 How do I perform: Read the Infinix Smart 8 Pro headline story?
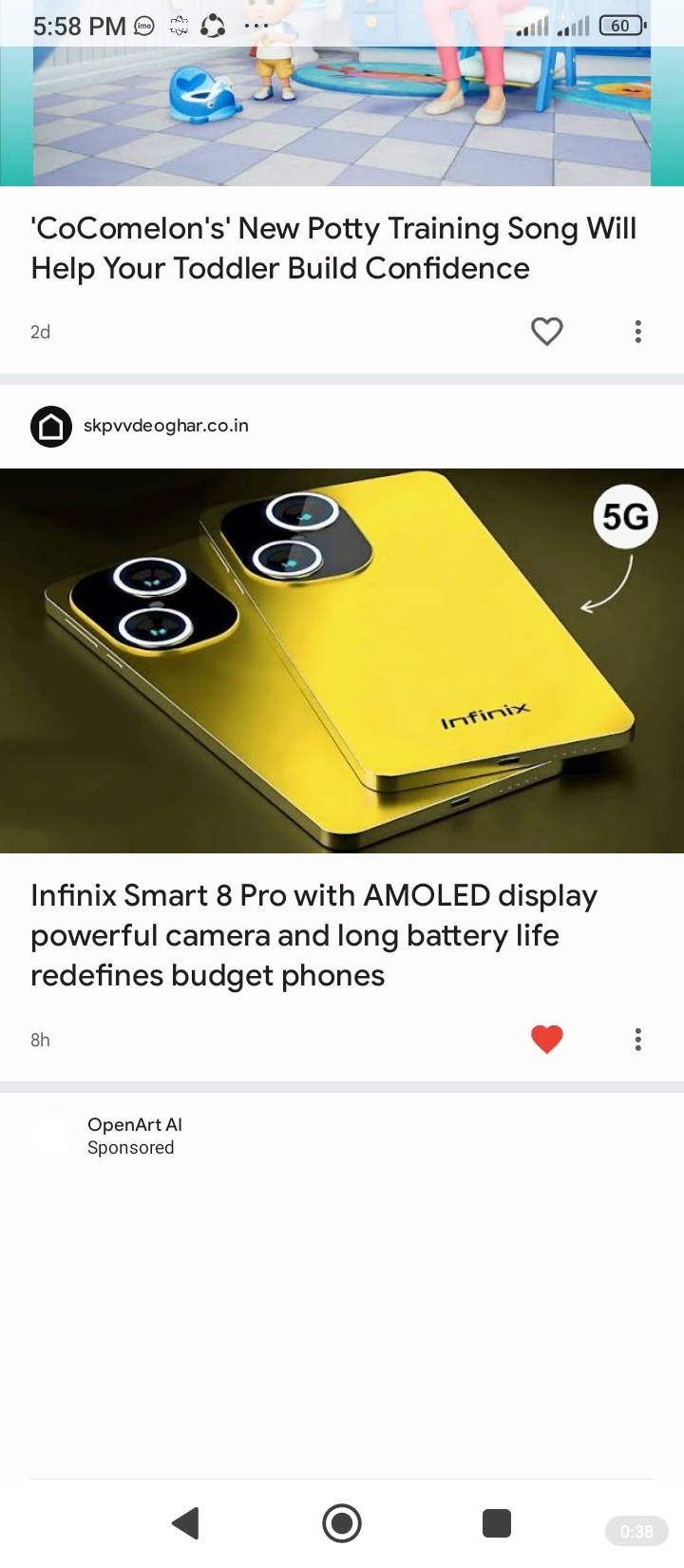point(313,935)
